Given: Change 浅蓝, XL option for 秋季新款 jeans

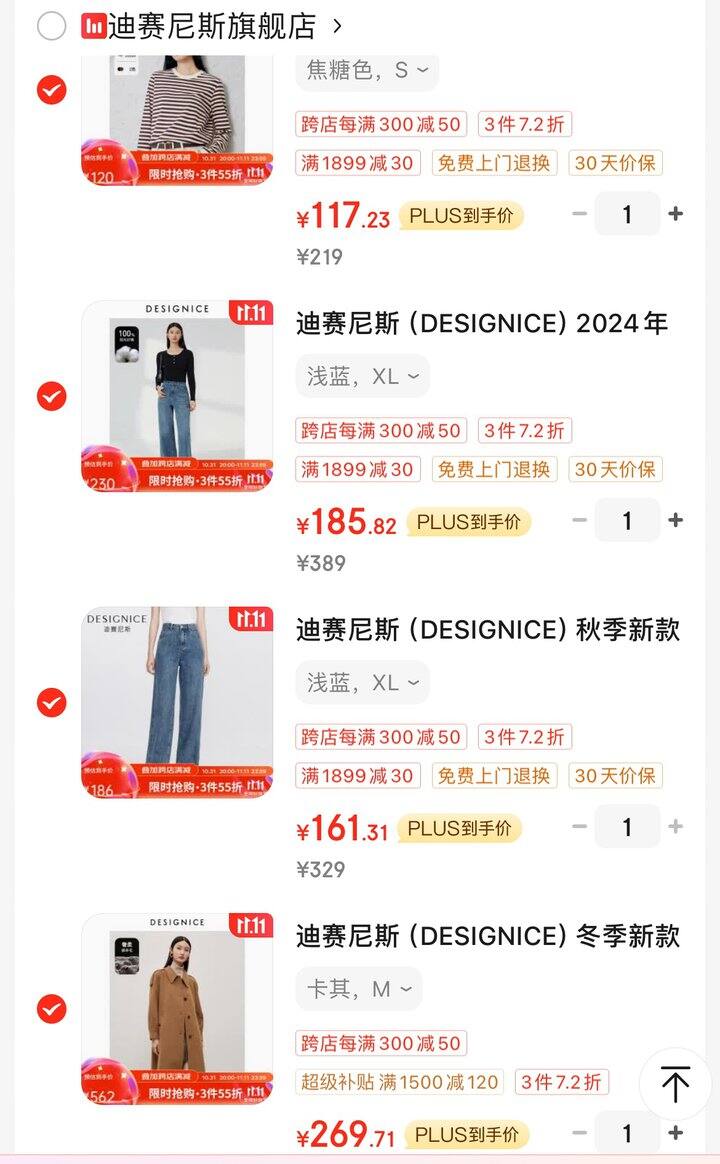Looking at the screenshot, I should pyautogui.click(x=363, y=682).
